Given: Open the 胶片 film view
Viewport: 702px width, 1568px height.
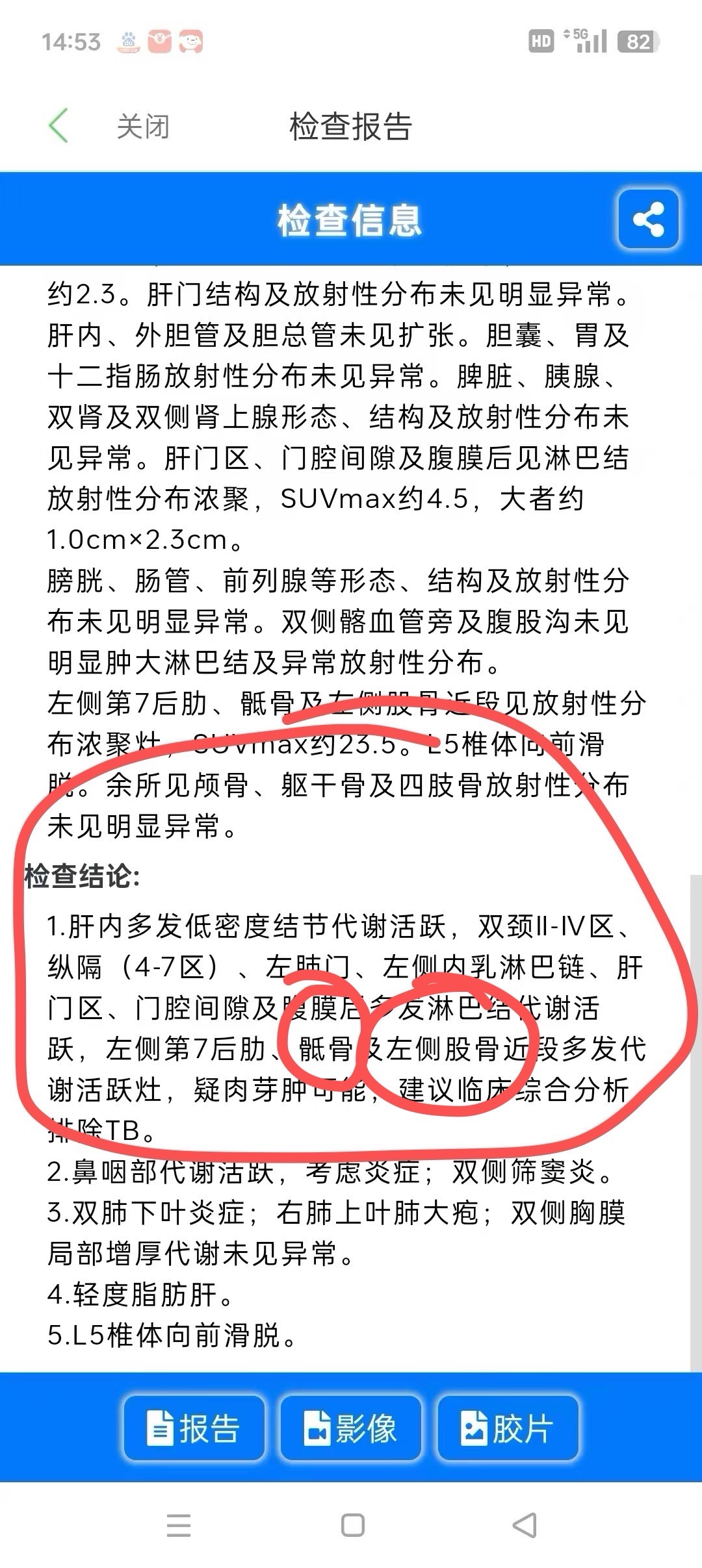Looking at the screenshot, I should pyautogui.click(x=508, y=1428).
